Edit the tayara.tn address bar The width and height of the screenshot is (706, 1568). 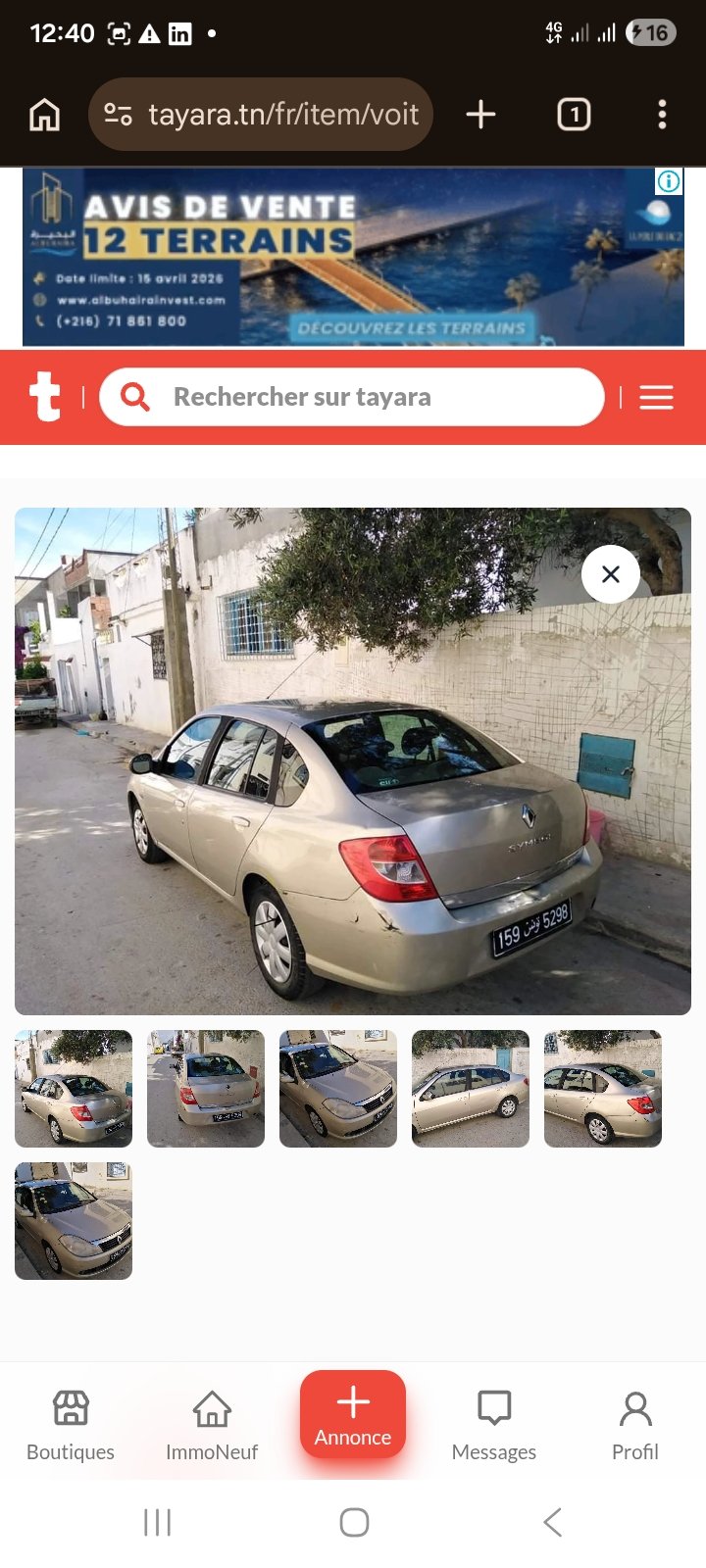(282, 115)
